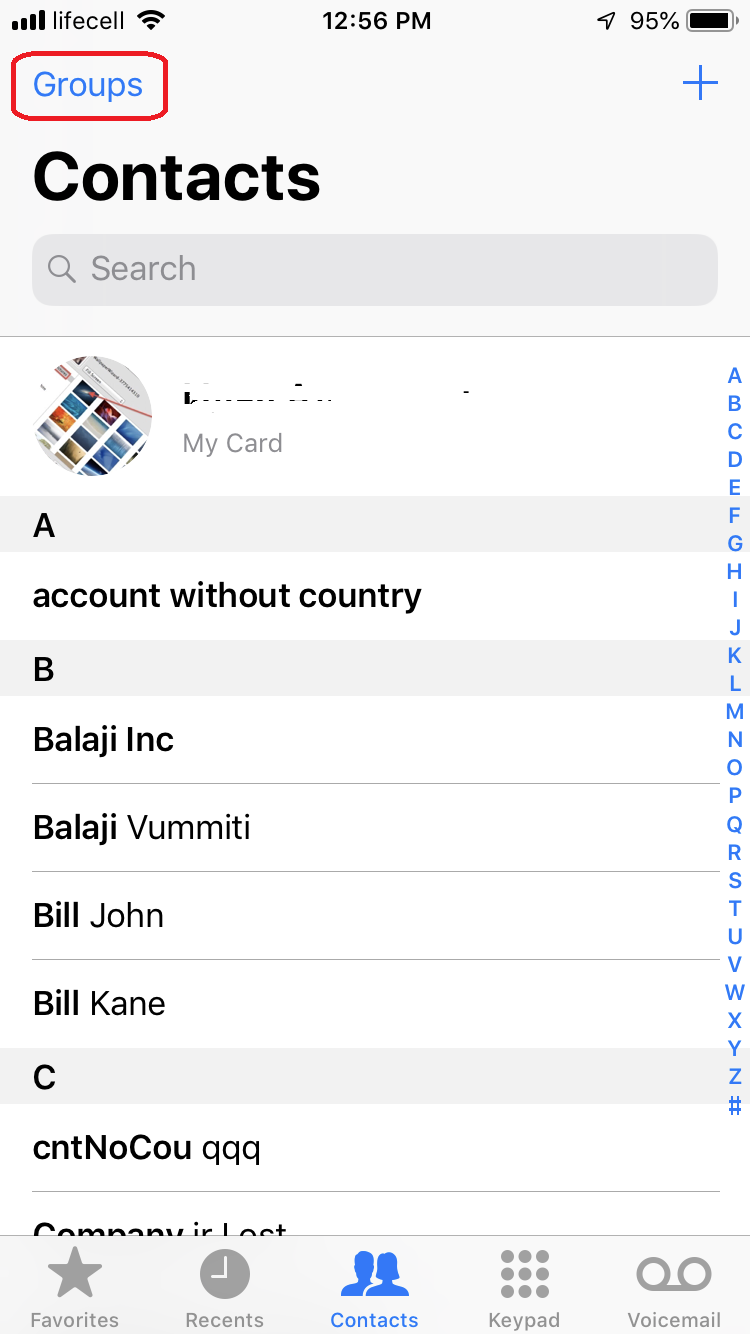The image size is (750, 1334).
Task: Open the Groups screen
Action: (88, 85)
